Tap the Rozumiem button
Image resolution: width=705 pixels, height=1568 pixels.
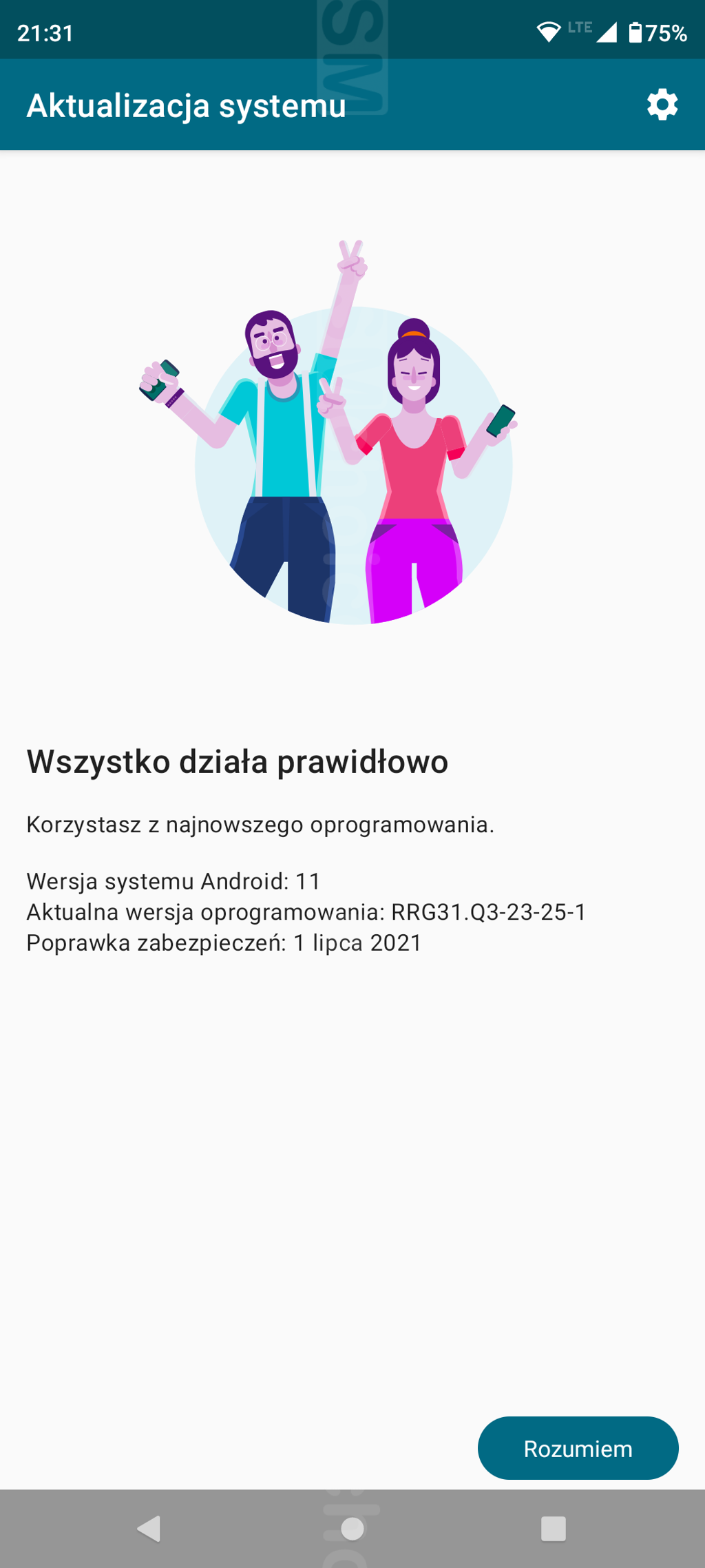pyautogui.click(x=578, y=1448)
